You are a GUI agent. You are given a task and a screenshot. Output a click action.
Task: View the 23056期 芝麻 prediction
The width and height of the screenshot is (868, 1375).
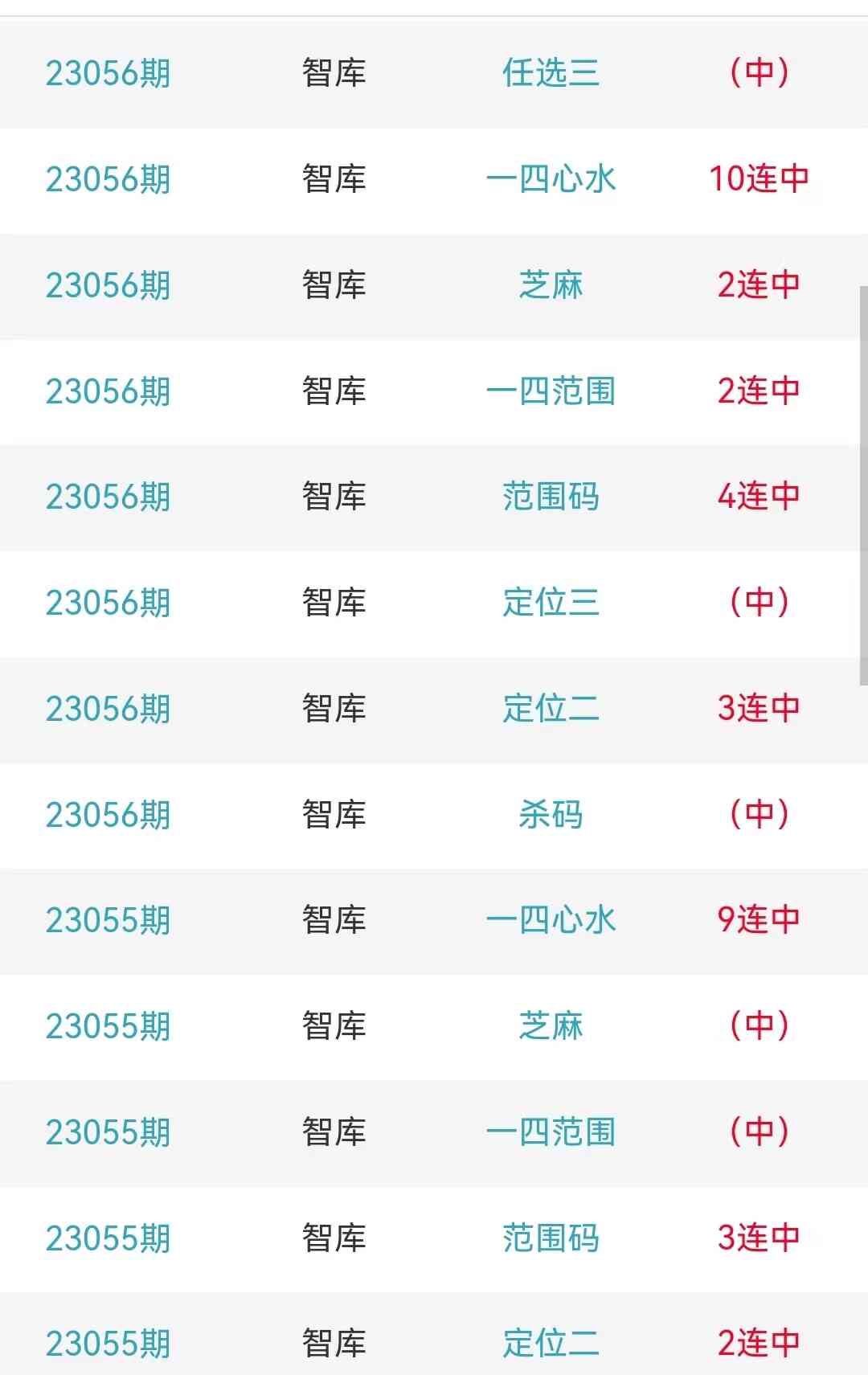coord(551,285)
